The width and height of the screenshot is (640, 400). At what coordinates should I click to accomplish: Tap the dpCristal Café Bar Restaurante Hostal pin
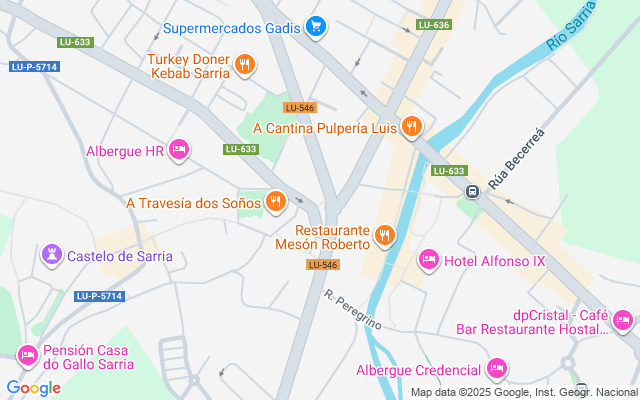623,320
